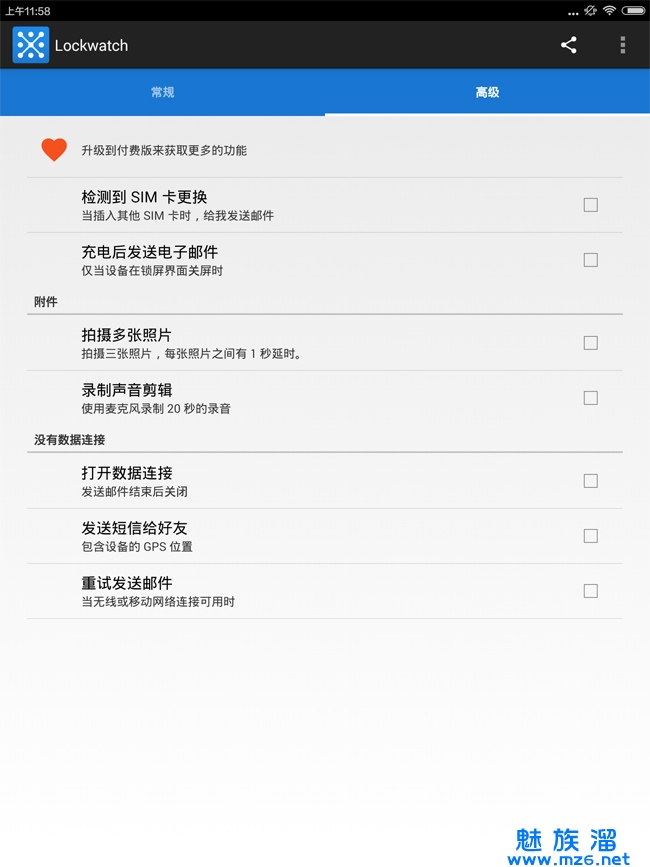Open the overflow menu
The height and width of the screenshot is (867, 650).
(622, 45)
